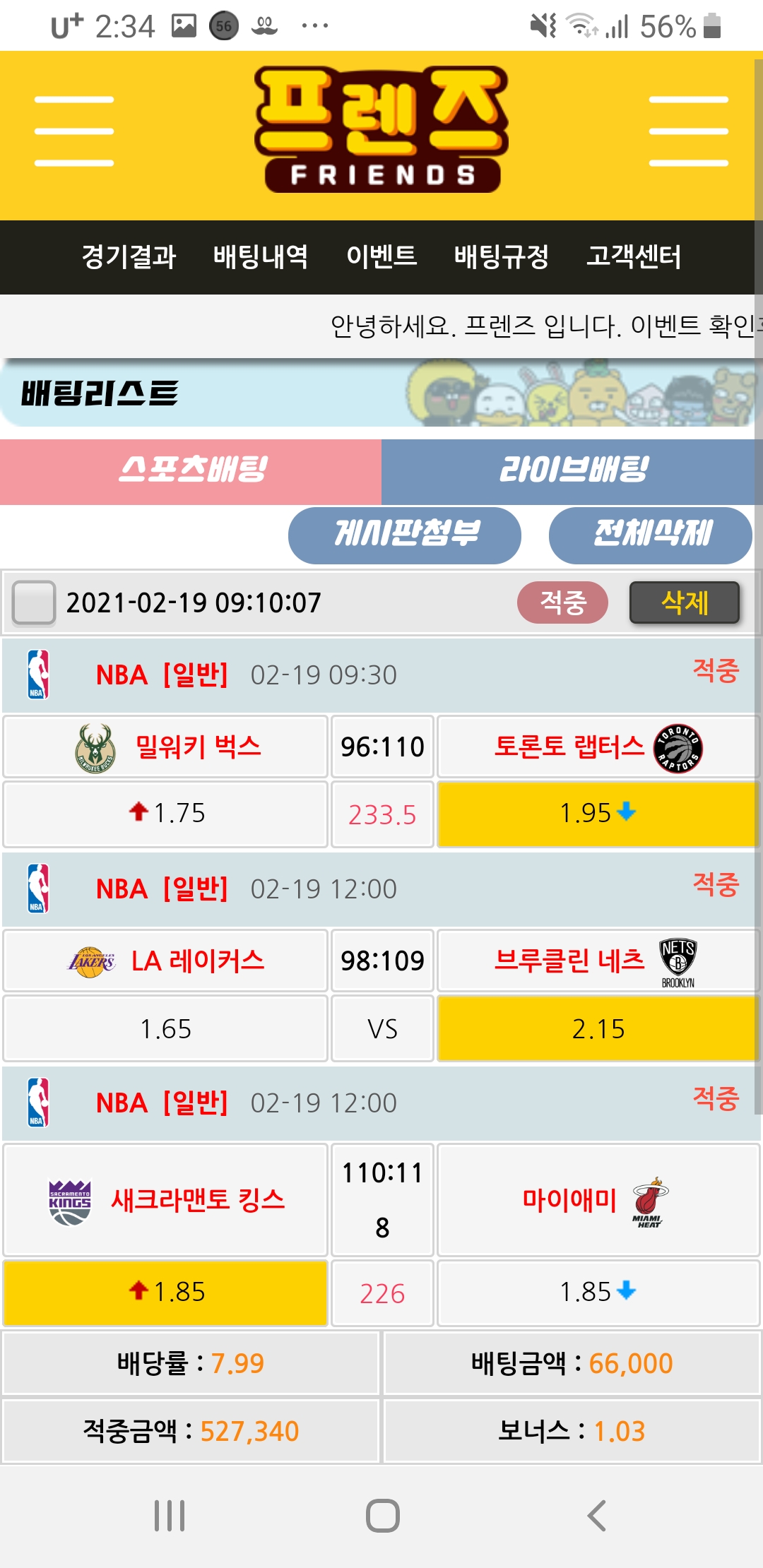Tap the 프렌즈 FRIENDS logo
Screen dimensions: 763x1568
click(381, 131)
